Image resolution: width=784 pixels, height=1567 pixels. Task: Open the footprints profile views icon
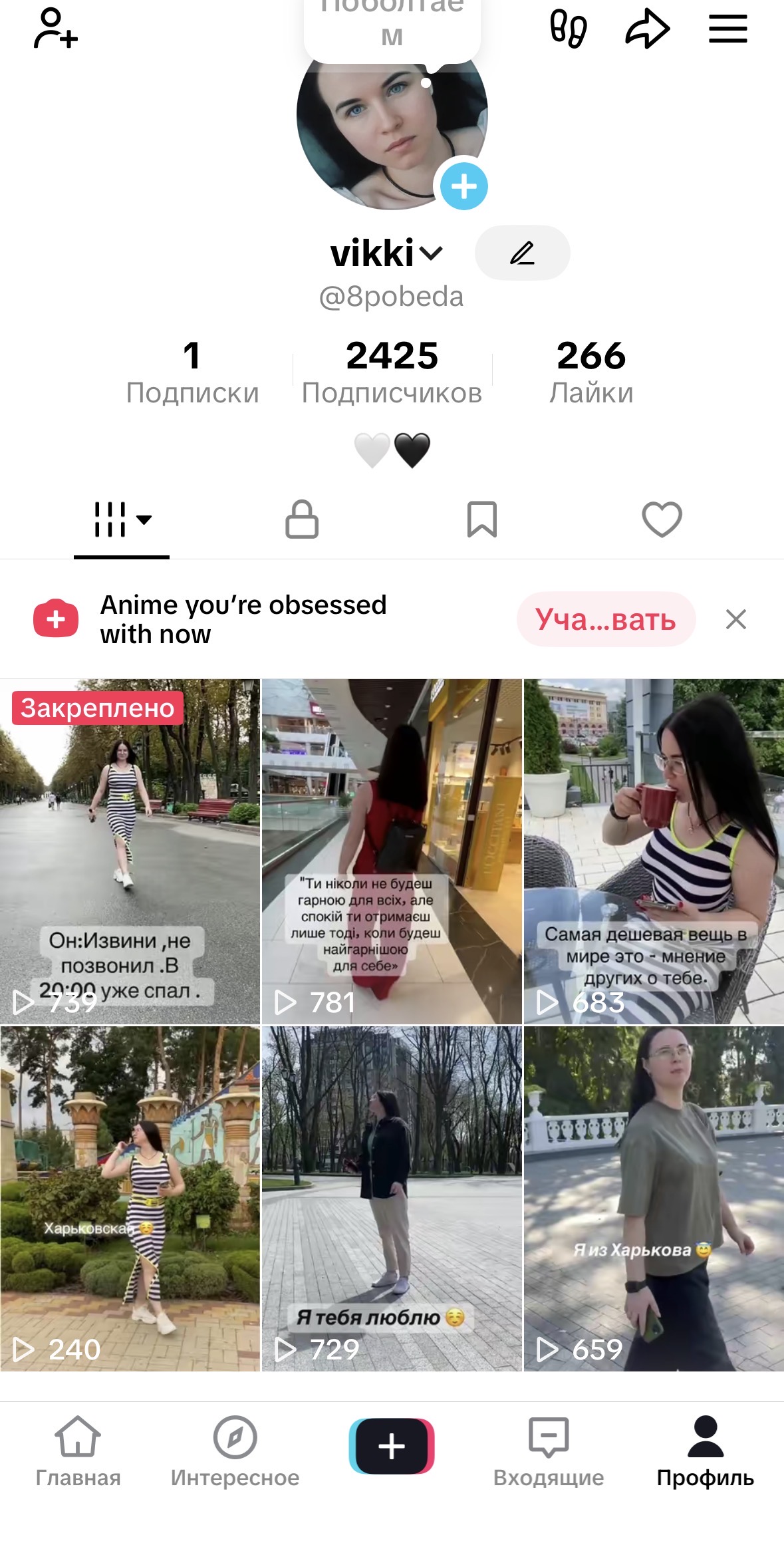click(x=569, y=29)
